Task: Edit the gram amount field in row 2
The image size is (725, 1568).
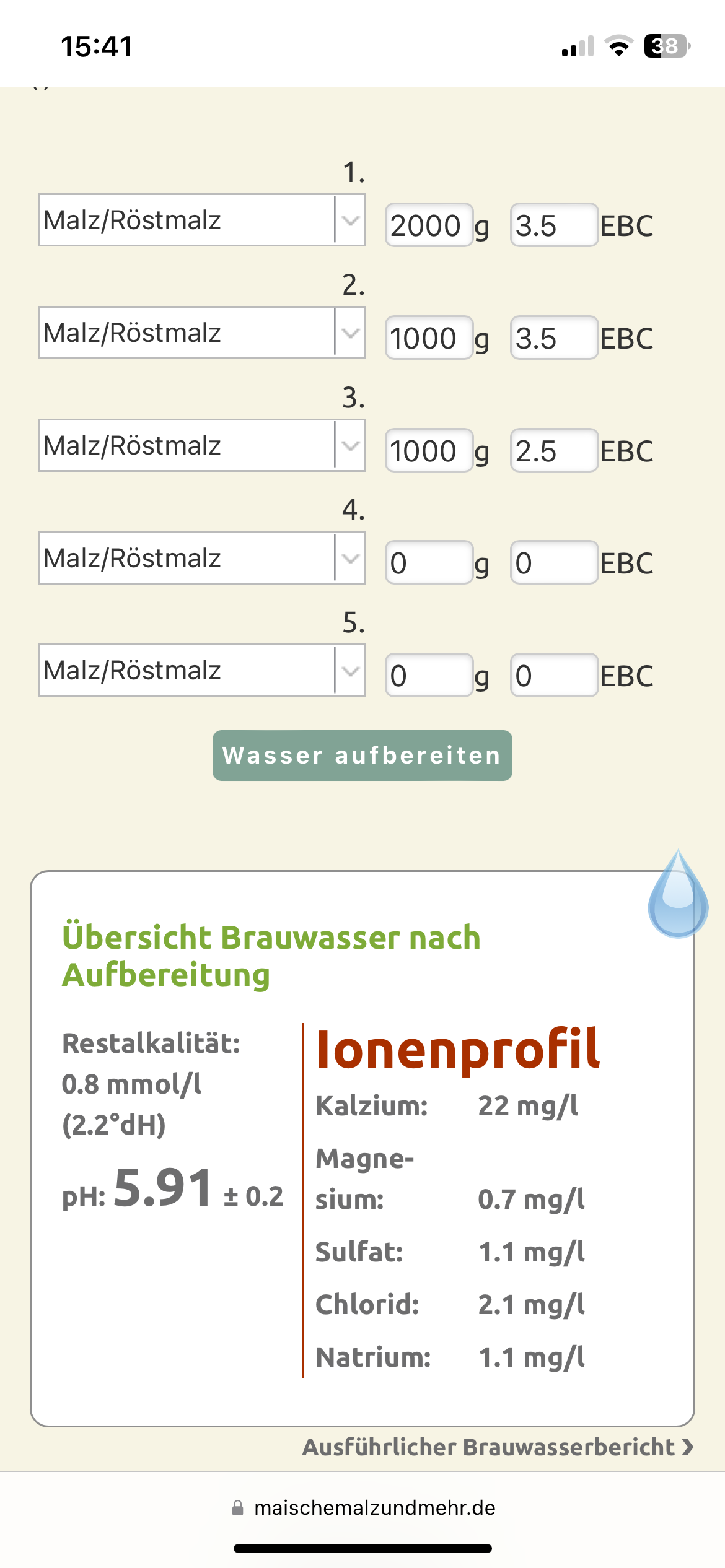Action: pyautogui.click(x=429, y=338)
